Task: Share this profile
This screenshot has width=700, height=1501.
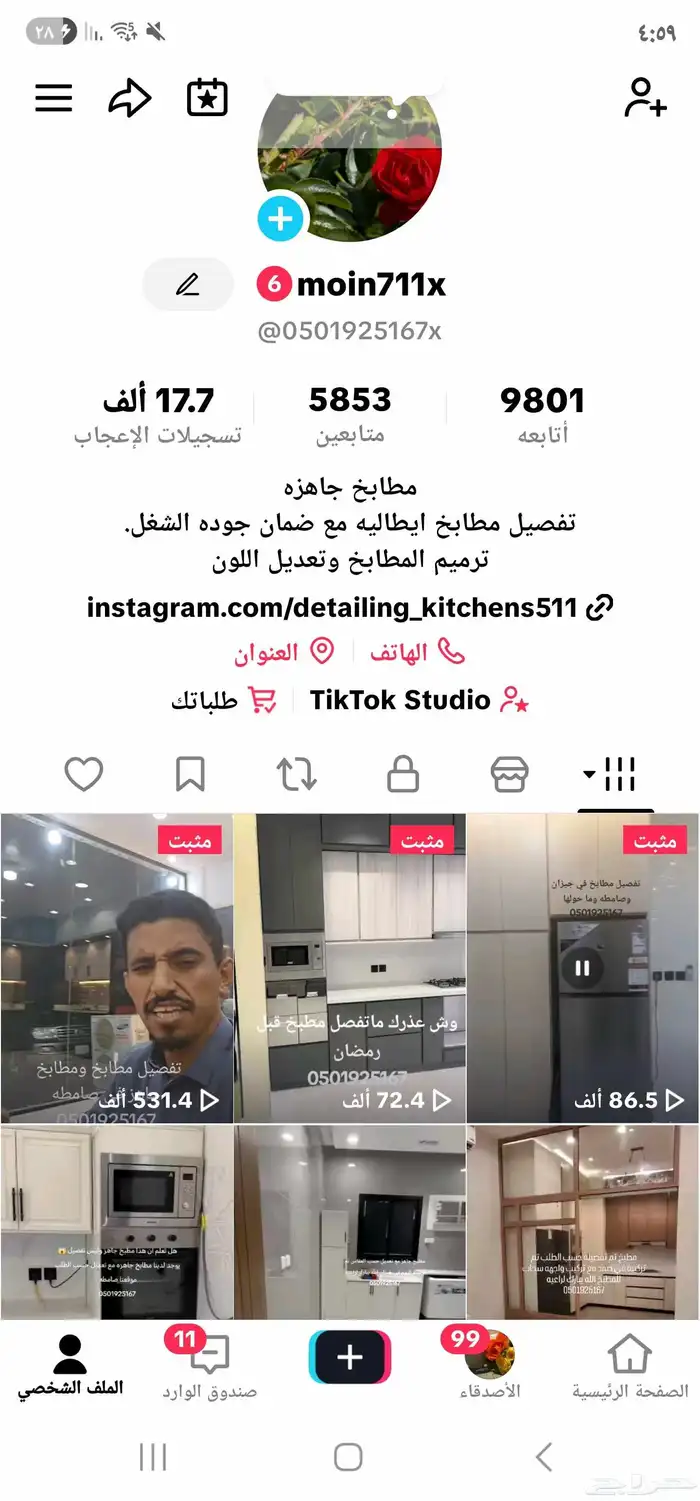Action: (130, 98)
